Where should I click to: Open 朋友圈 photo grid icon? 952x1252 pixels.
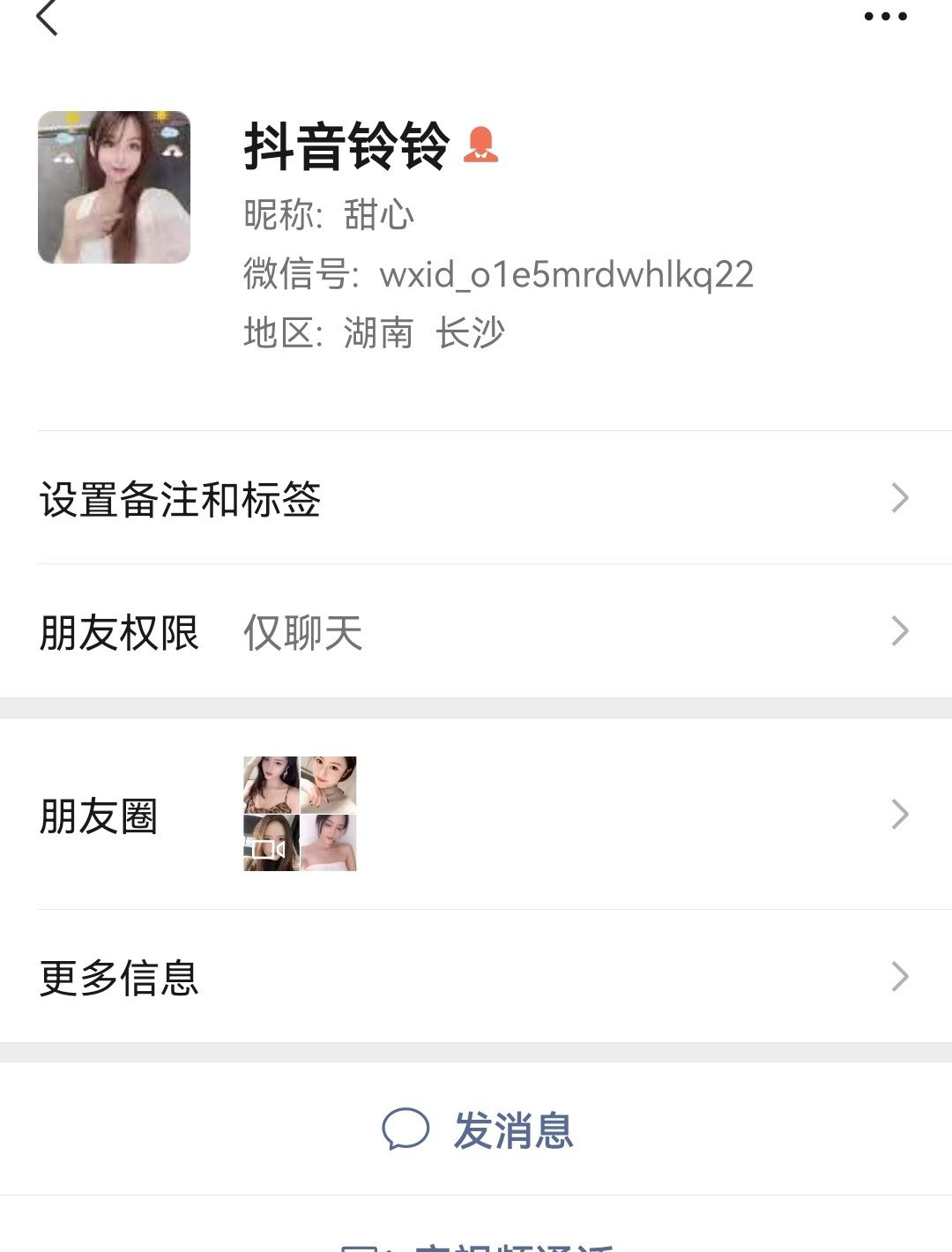(x=299, y=814)
